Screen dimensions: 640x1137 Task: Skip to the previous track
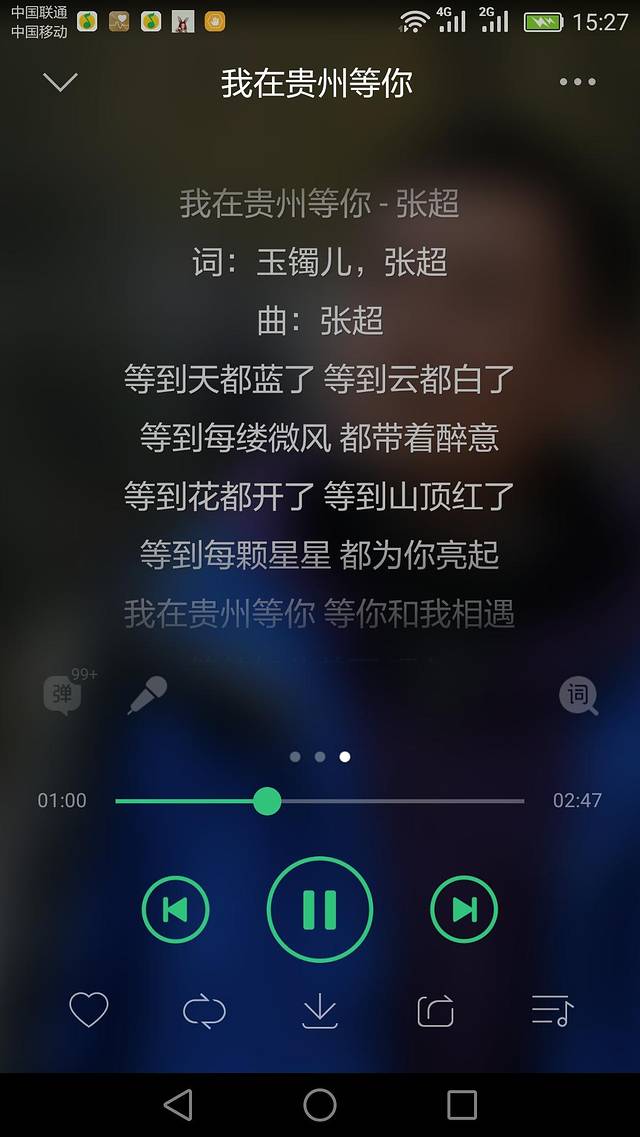click(176, 909)
